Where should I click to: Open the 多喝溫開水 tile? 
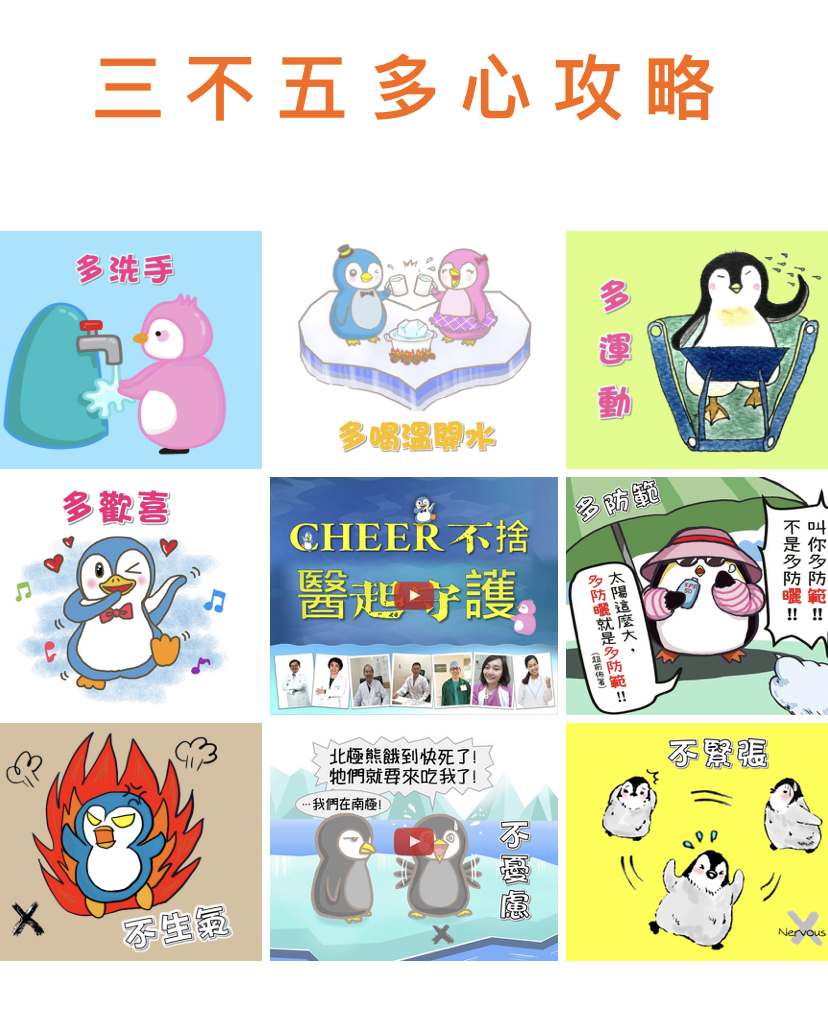414,350
